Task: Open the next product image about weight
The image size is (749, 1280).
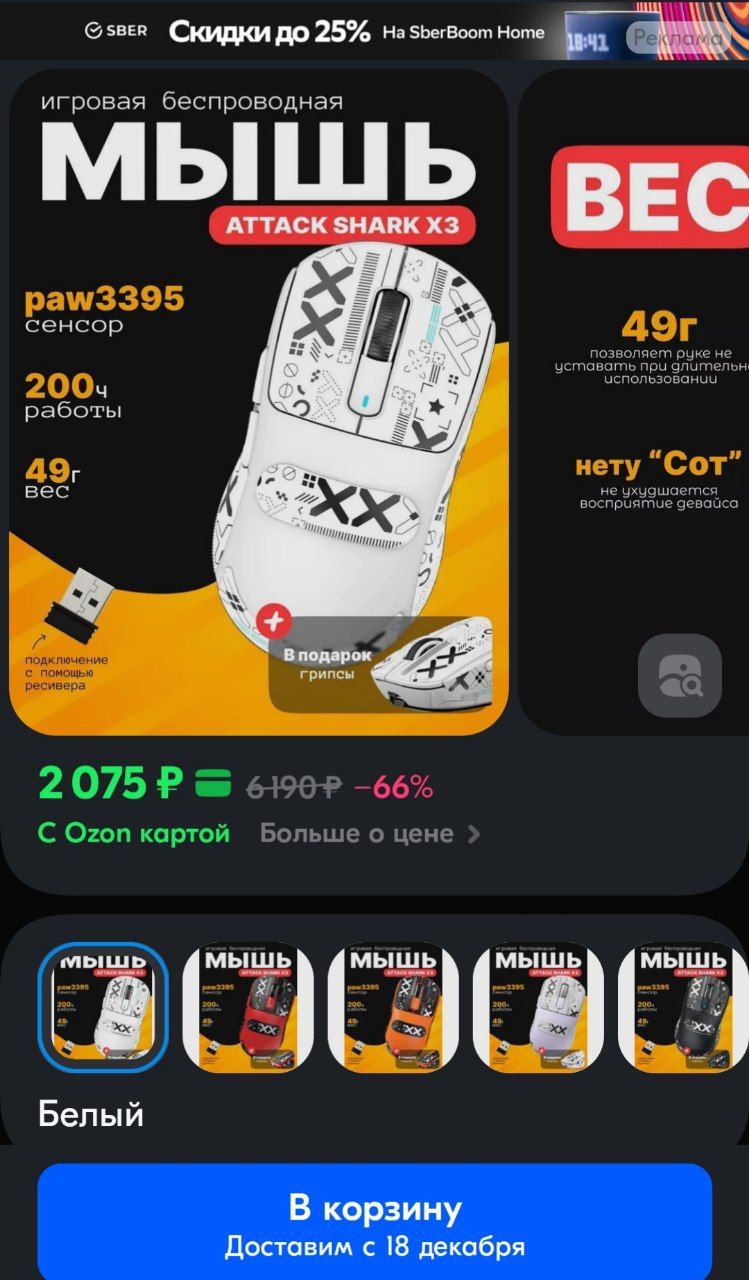Action: tap(634, 403)
